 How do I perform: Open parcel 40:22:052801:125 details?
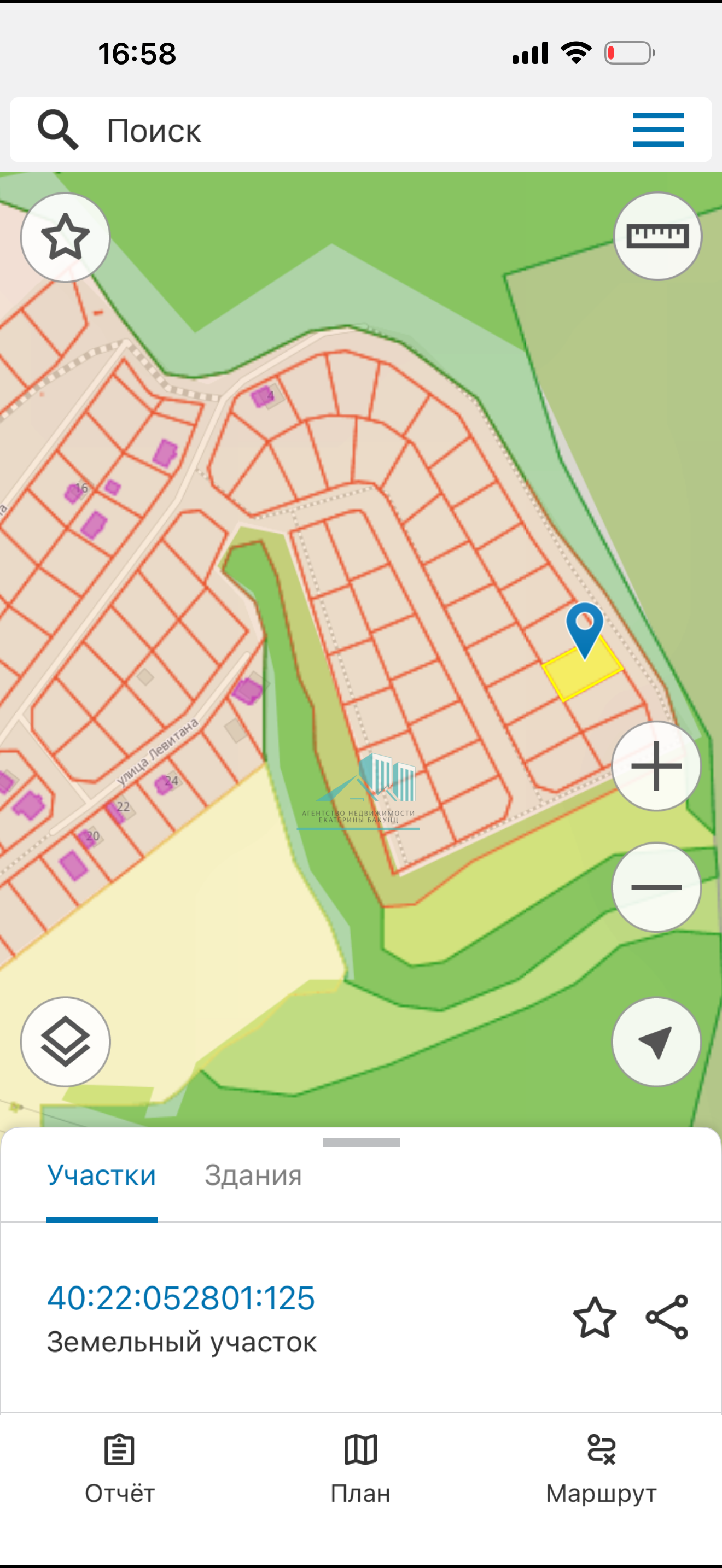tap(181, 1298)
